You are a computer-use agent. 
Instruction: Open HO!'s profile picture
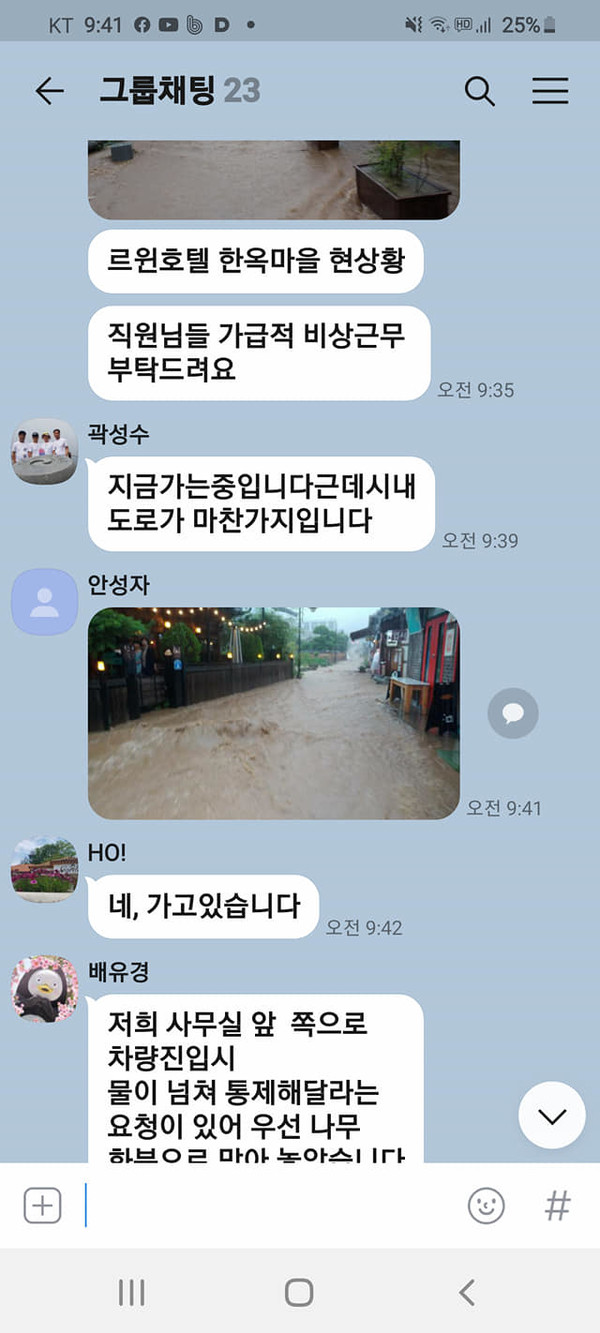[44, 869]
